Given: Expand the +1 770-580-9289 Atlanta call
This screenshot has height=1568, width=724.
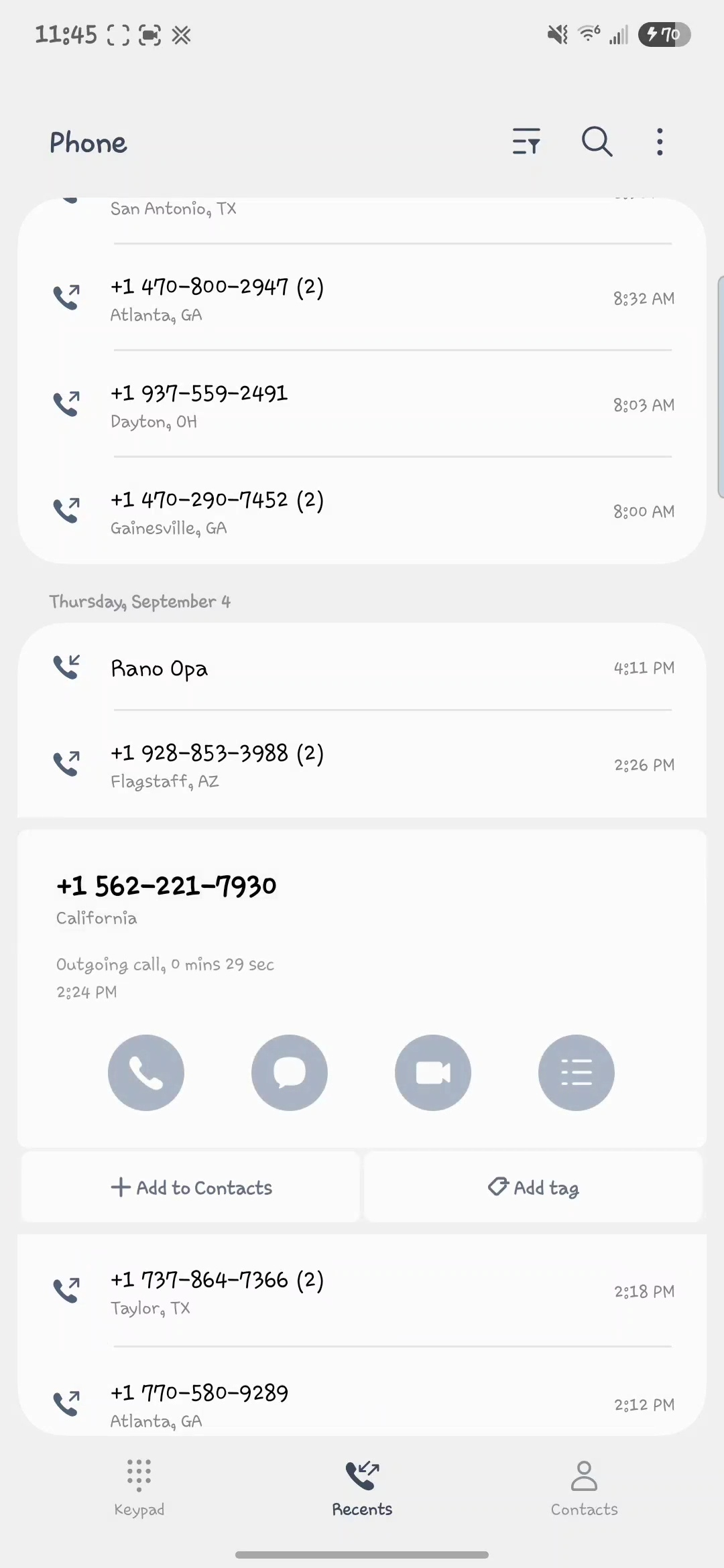Looking at the screenshot, I should pos(362,1404).
